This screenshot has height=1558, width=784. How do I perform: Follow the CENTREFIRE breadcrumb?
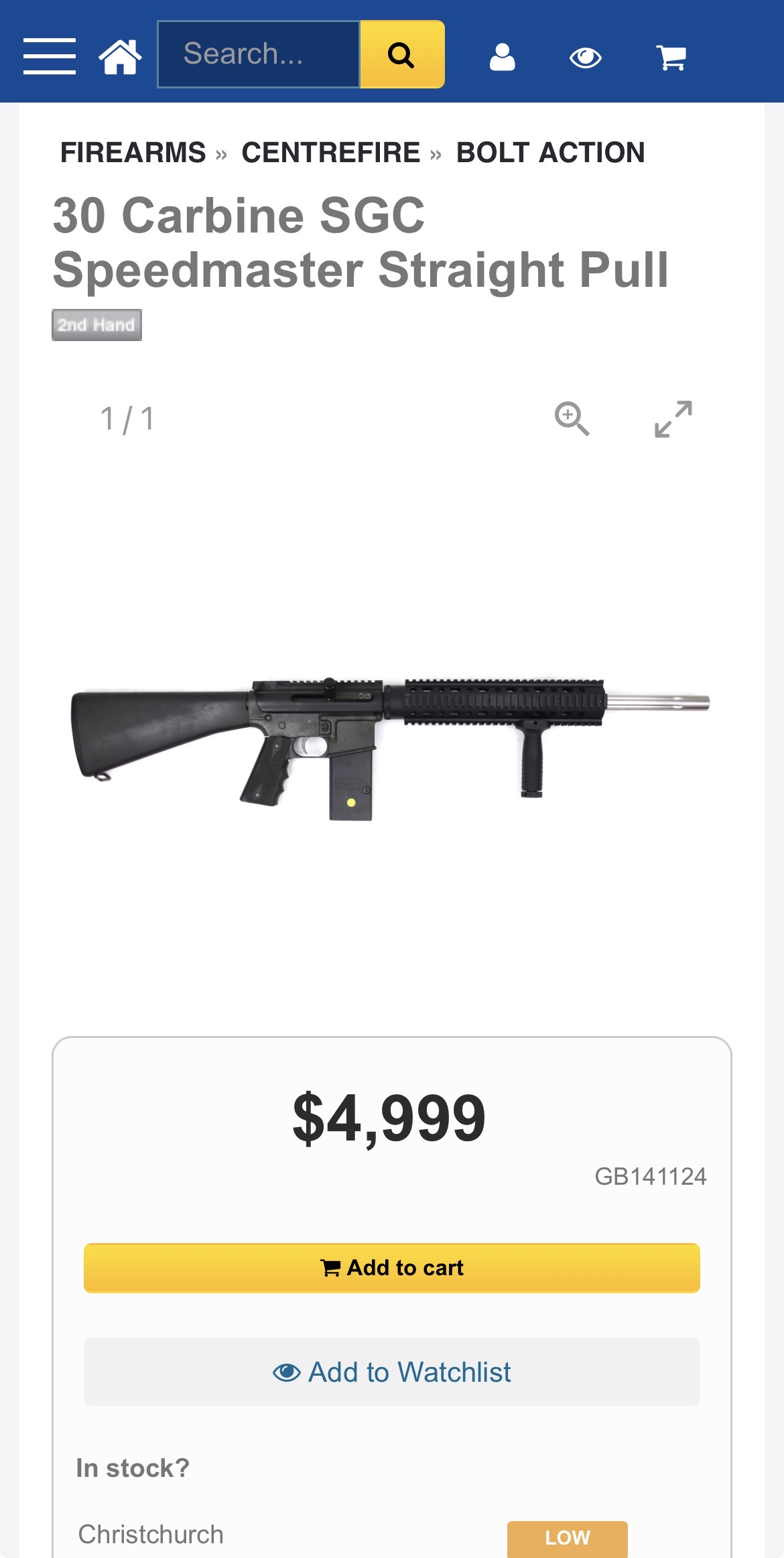(x=331, y=153)
